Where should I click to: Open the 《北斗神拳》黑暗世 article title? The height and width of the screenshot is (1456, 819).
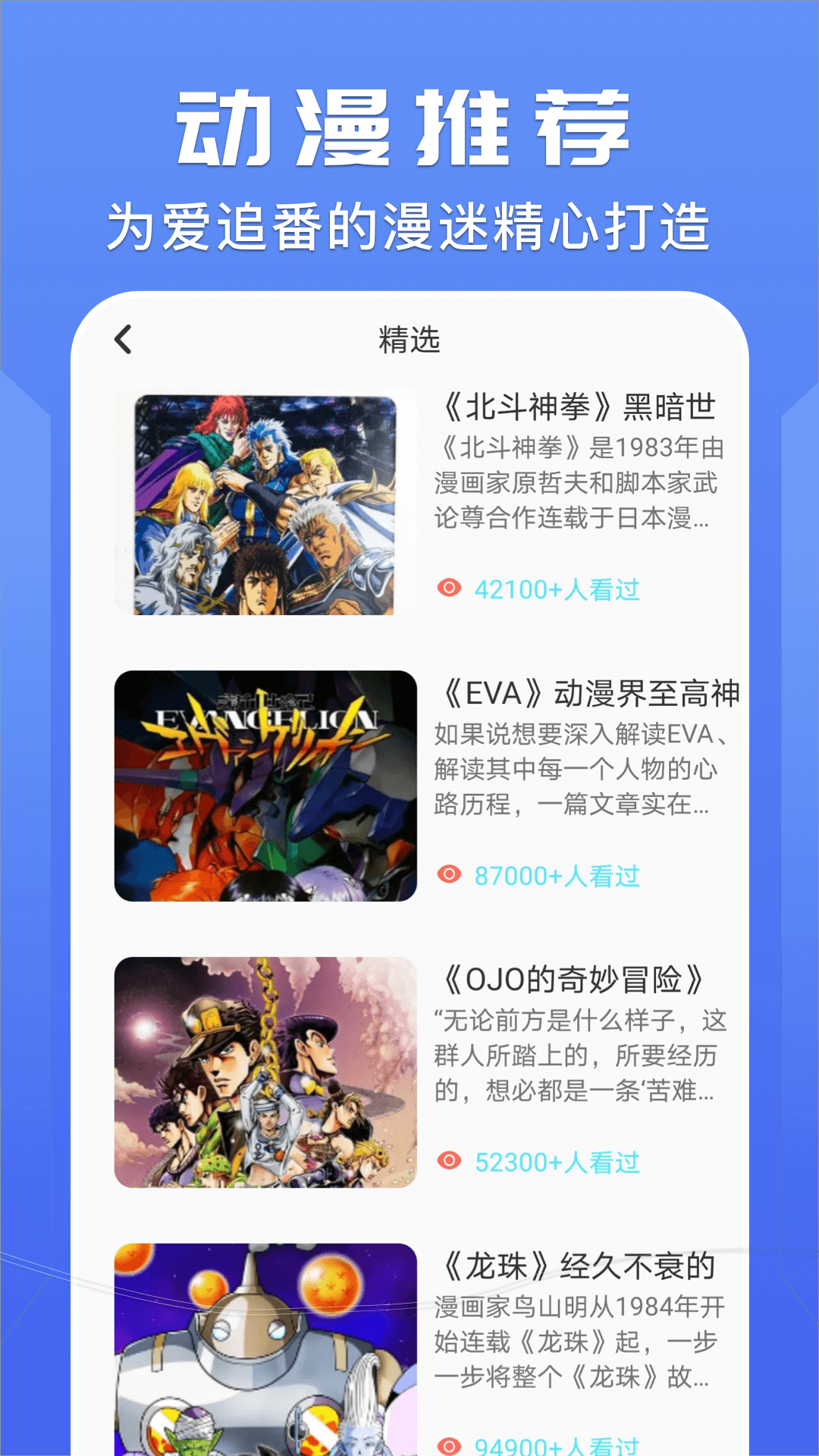pyautogui.click(x=579, y=410)
